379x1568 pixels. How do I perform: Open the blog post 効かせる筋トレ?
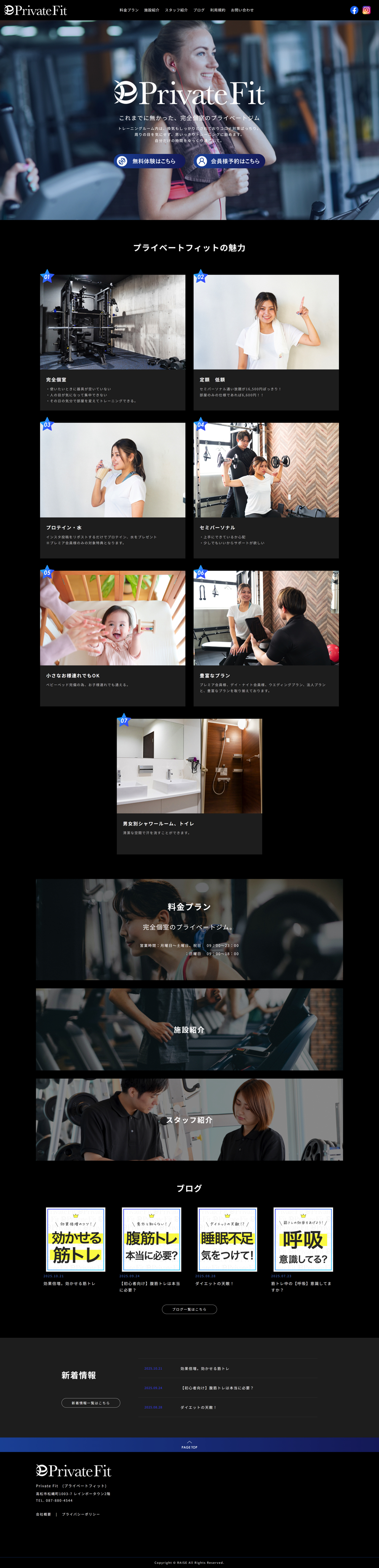tap(75, 1239)
